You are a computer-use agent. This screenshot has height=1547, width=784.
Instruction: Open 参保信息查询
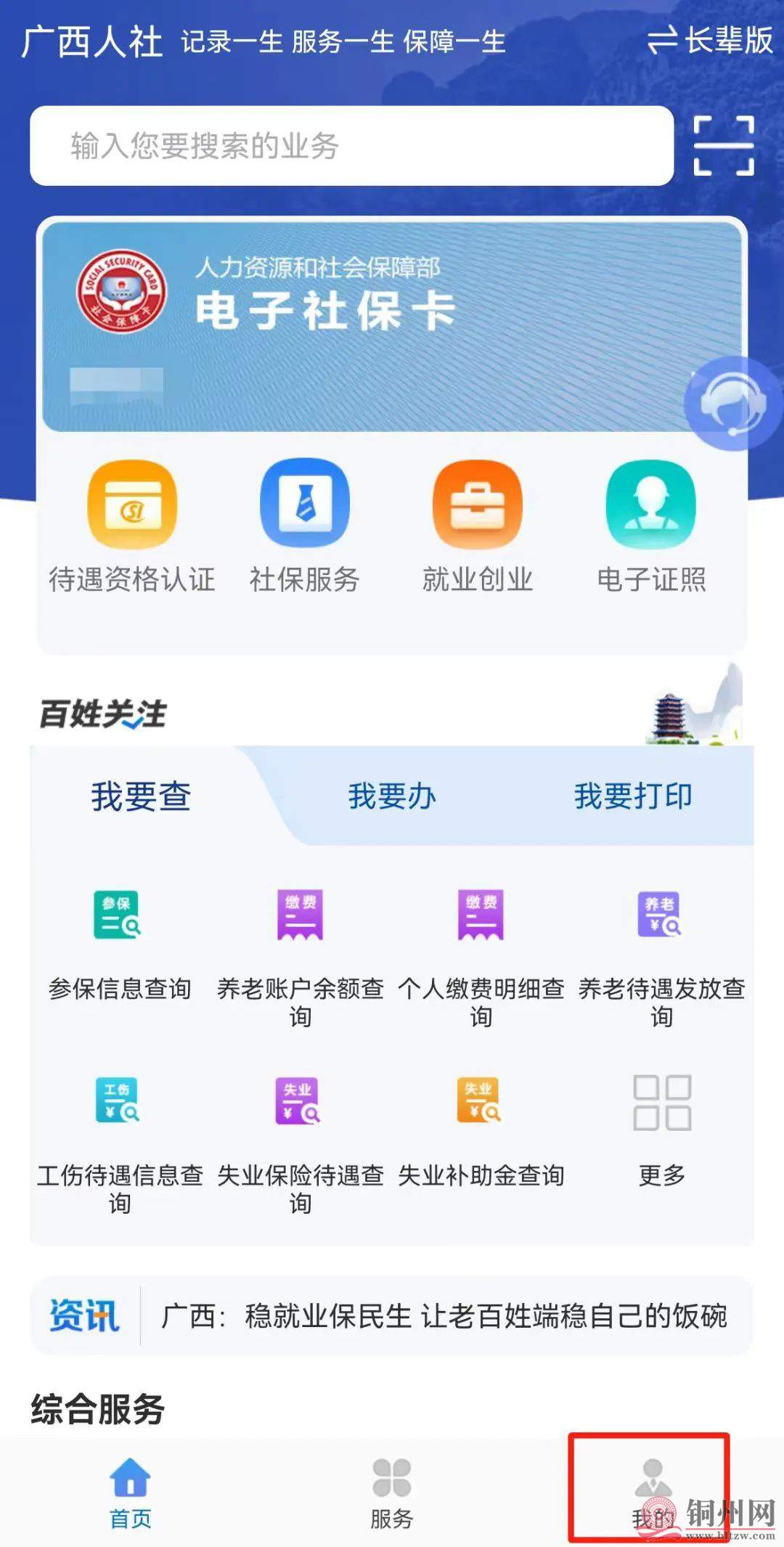coord(119,944)
